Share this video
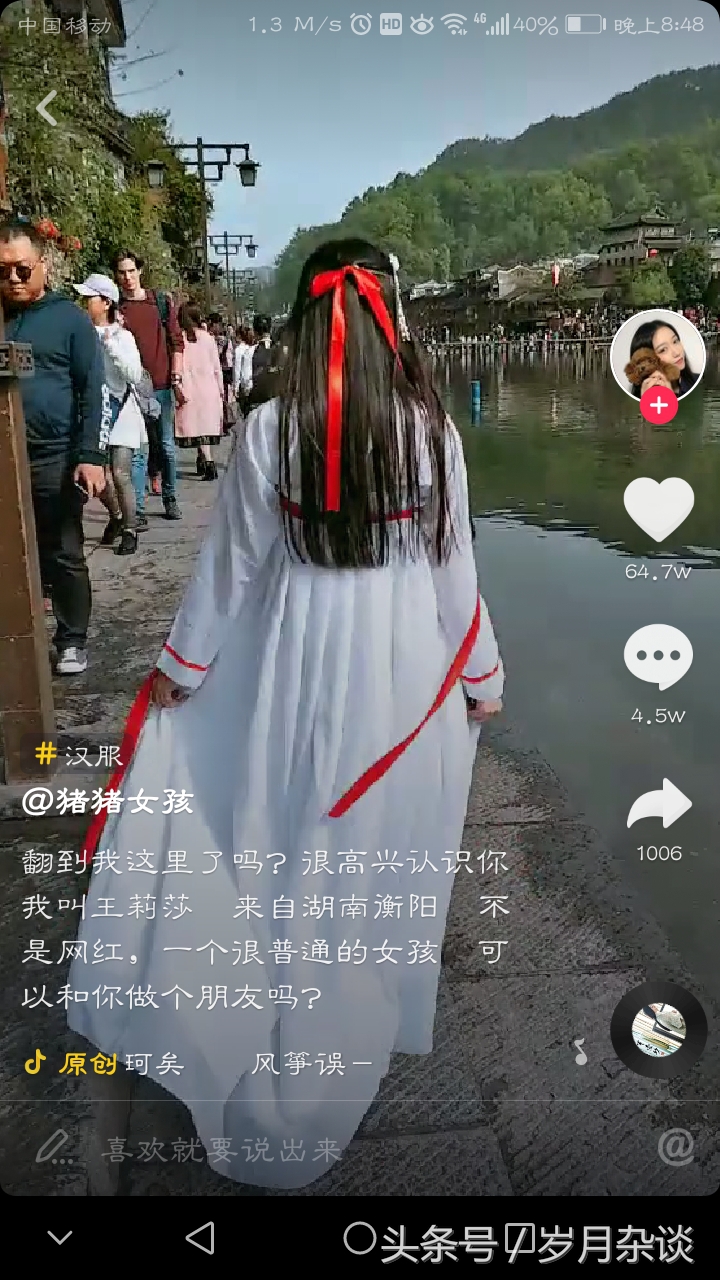The height and width of the screenshot is (1280, 720). pos(658,806)
